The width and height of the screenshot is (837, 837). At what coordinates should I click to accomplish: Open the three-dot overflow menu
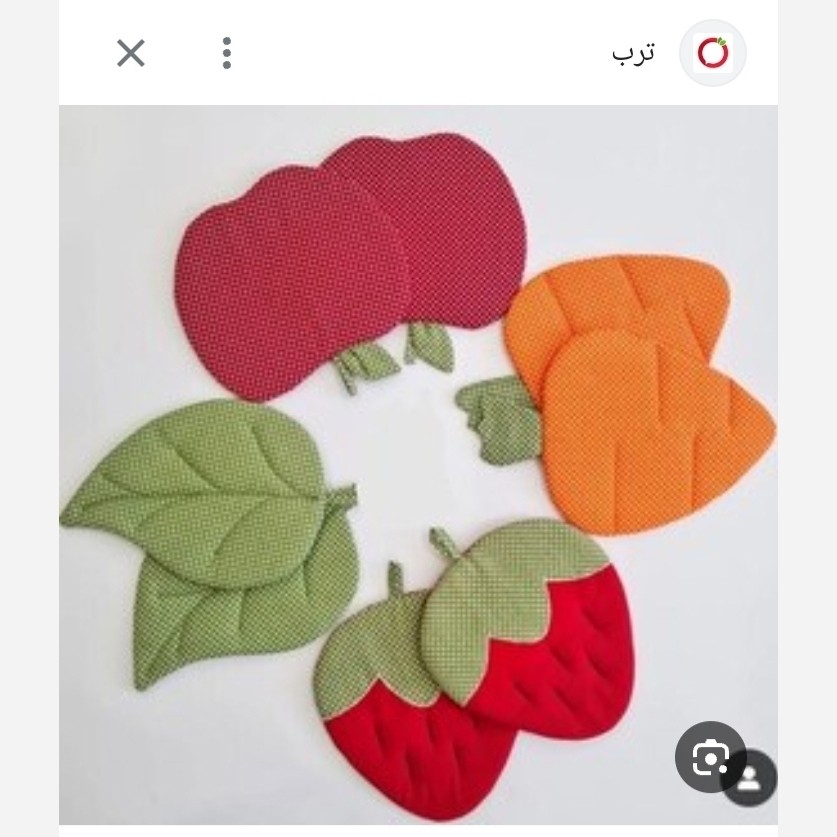(227, 53)
